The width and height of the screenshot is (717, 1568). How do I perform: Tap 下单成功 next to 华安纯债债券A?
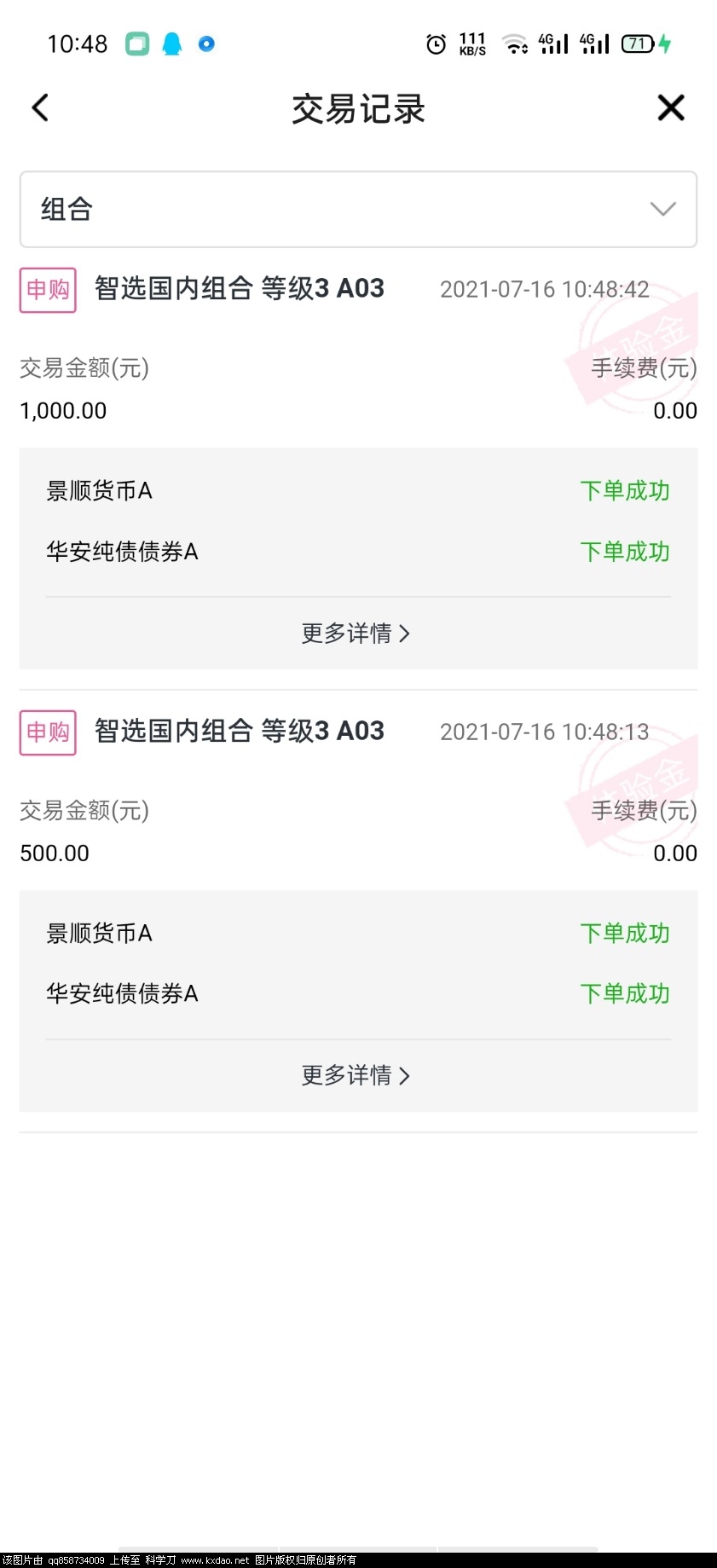click(x=624, y=552)
